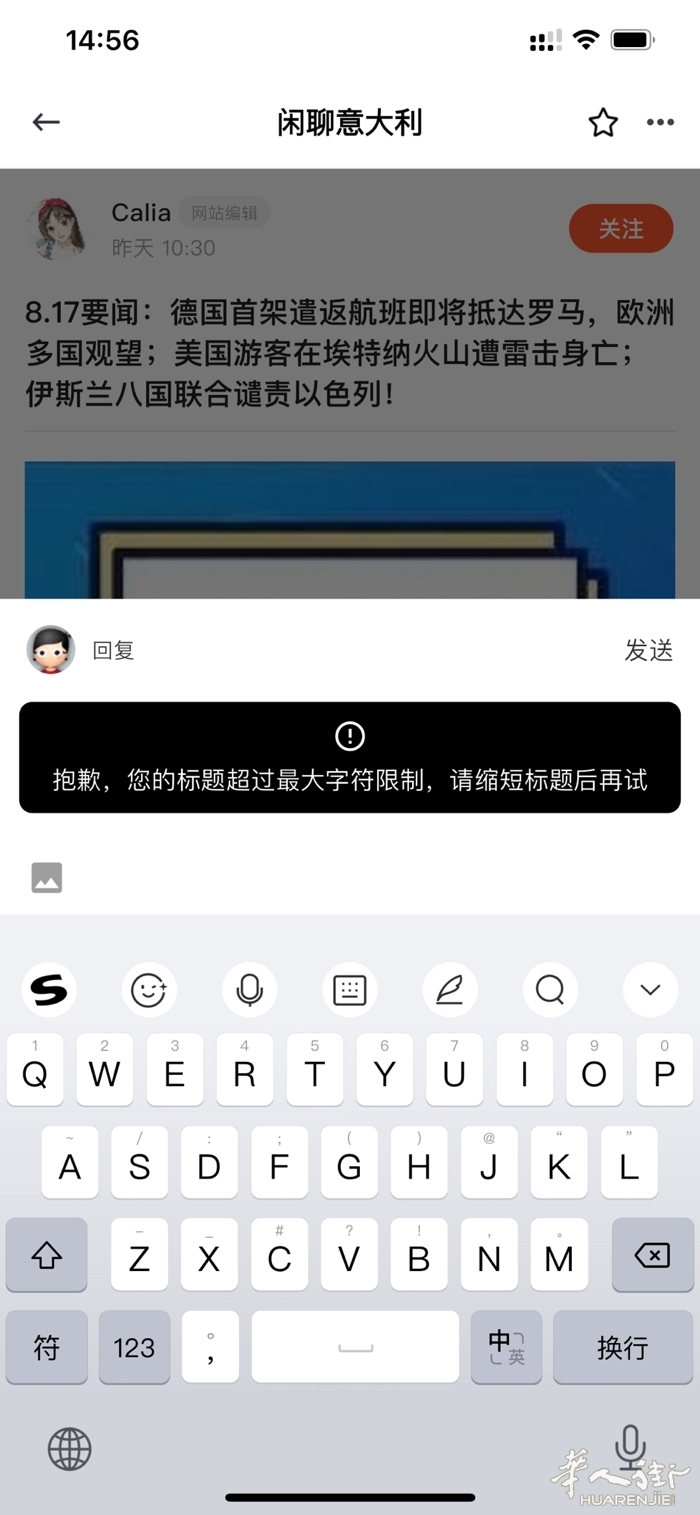Open the three-dot overflow menu

click(x=660, y=122)
